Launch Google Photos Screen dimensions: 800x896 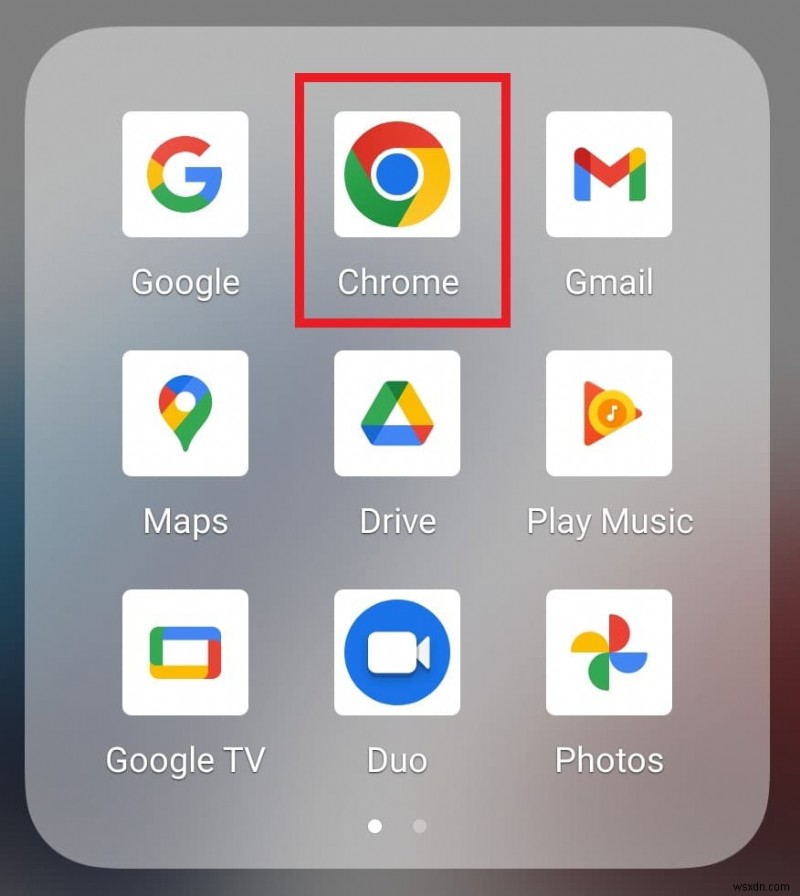point(608,651)
